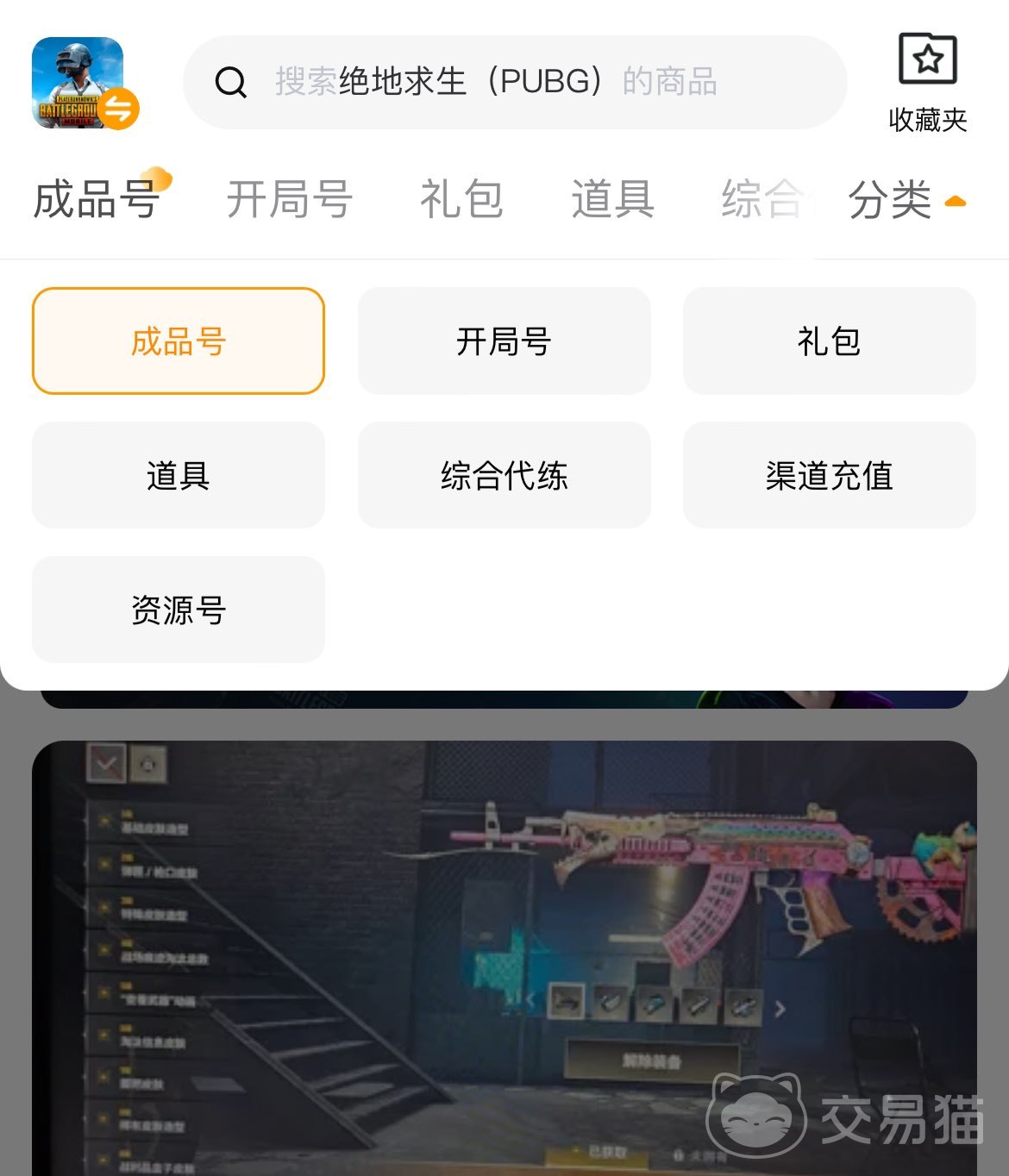Select the 渠道充值 category

[829, 475]
